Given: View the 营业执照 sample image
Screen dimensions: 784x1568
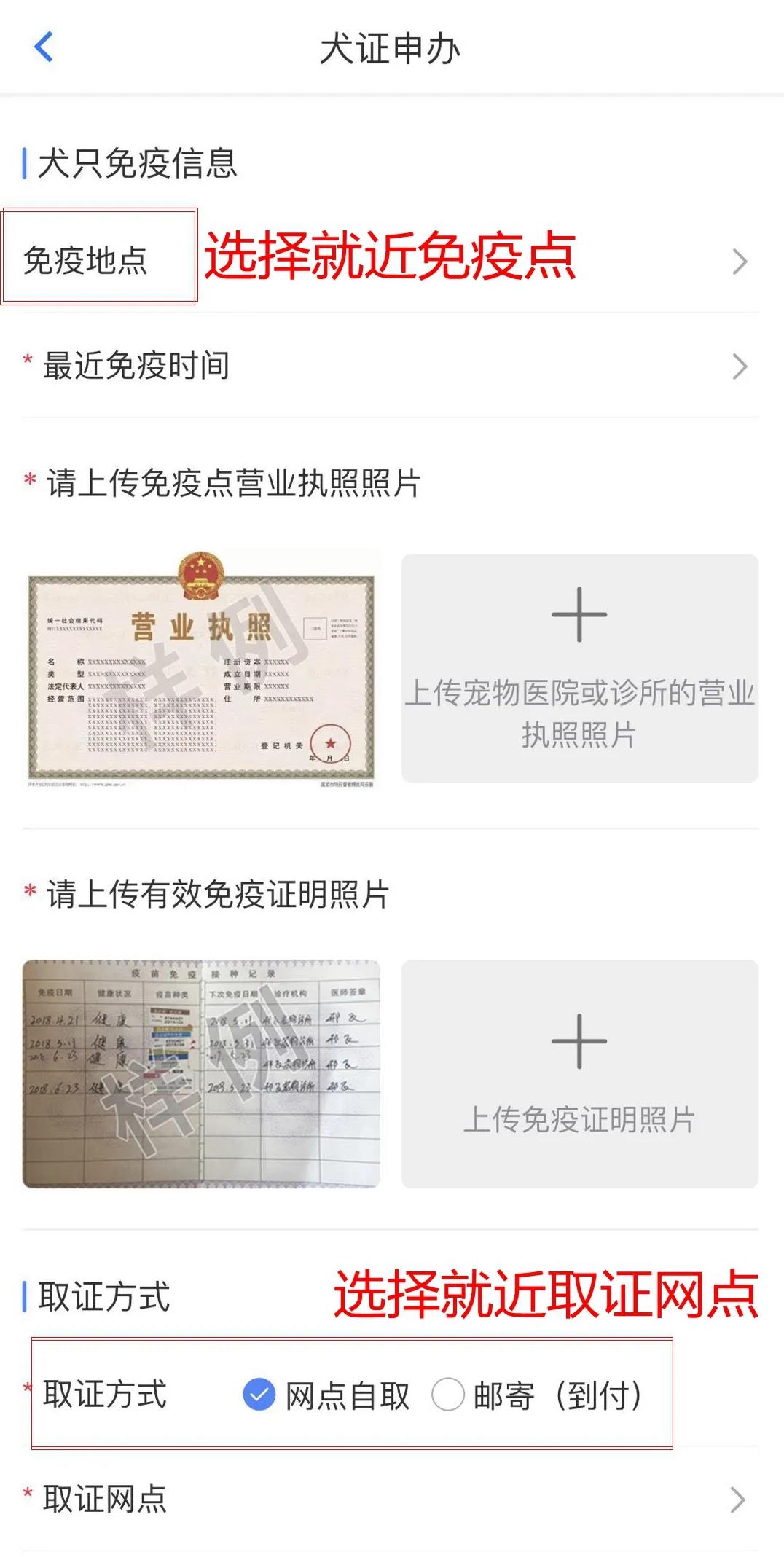Looking at the screenshot, I should click(x=201, y=667).
